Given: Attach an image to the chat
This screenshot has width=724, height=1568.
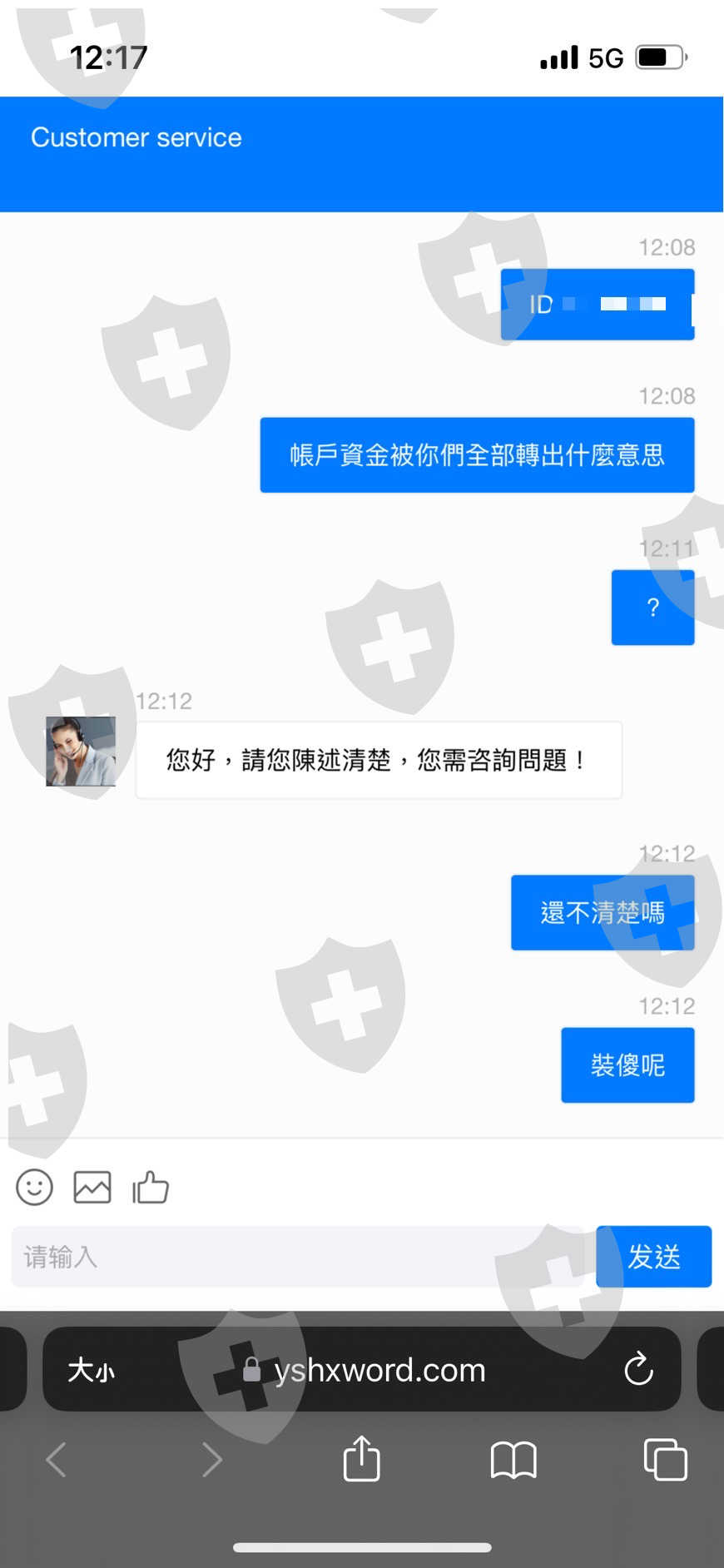Looking at the screenshot, I should click(92, 1188).
